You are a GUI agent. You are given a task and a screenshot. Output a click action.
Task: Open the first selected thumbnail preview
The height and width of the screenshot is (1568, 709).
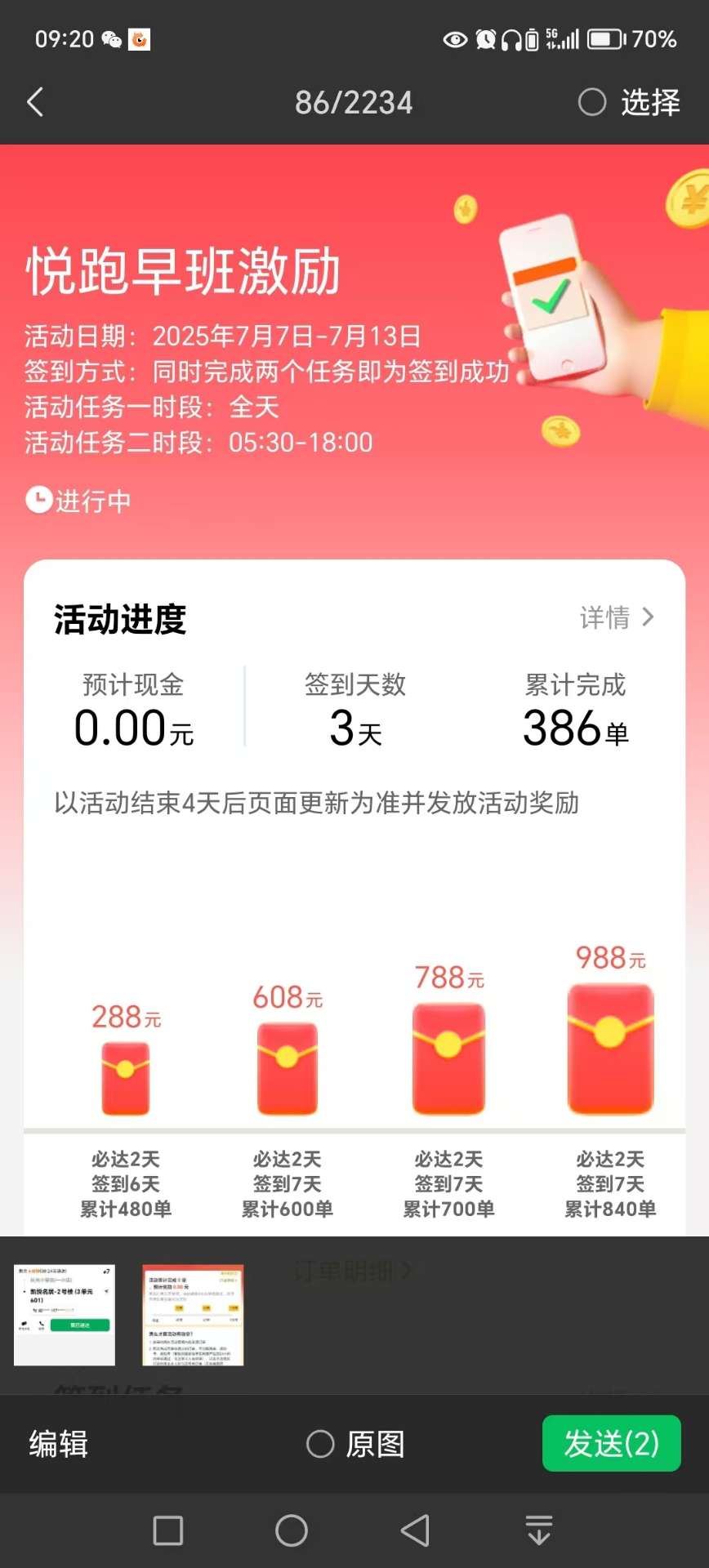pyautogui.click(x=65, y=1315)
